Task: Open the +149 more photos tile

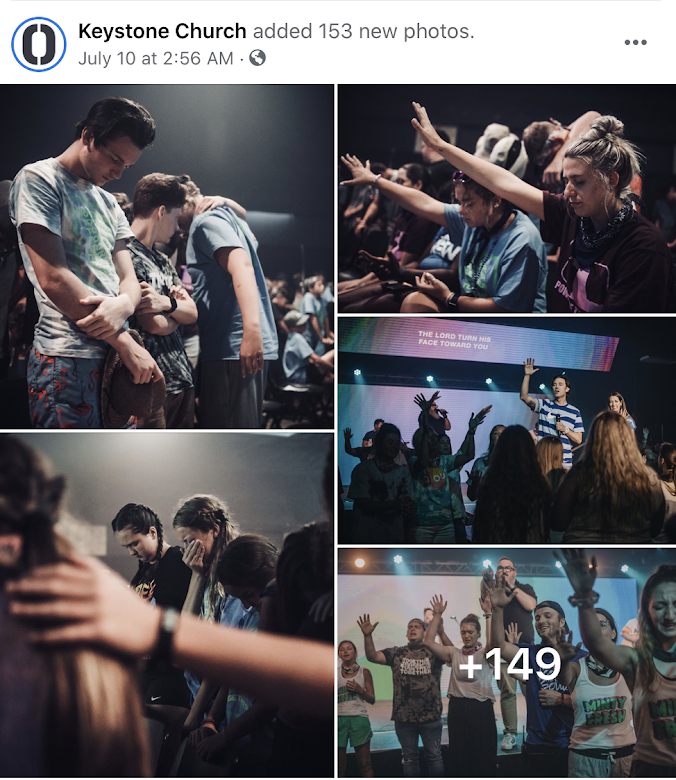Action: point(507,663)
